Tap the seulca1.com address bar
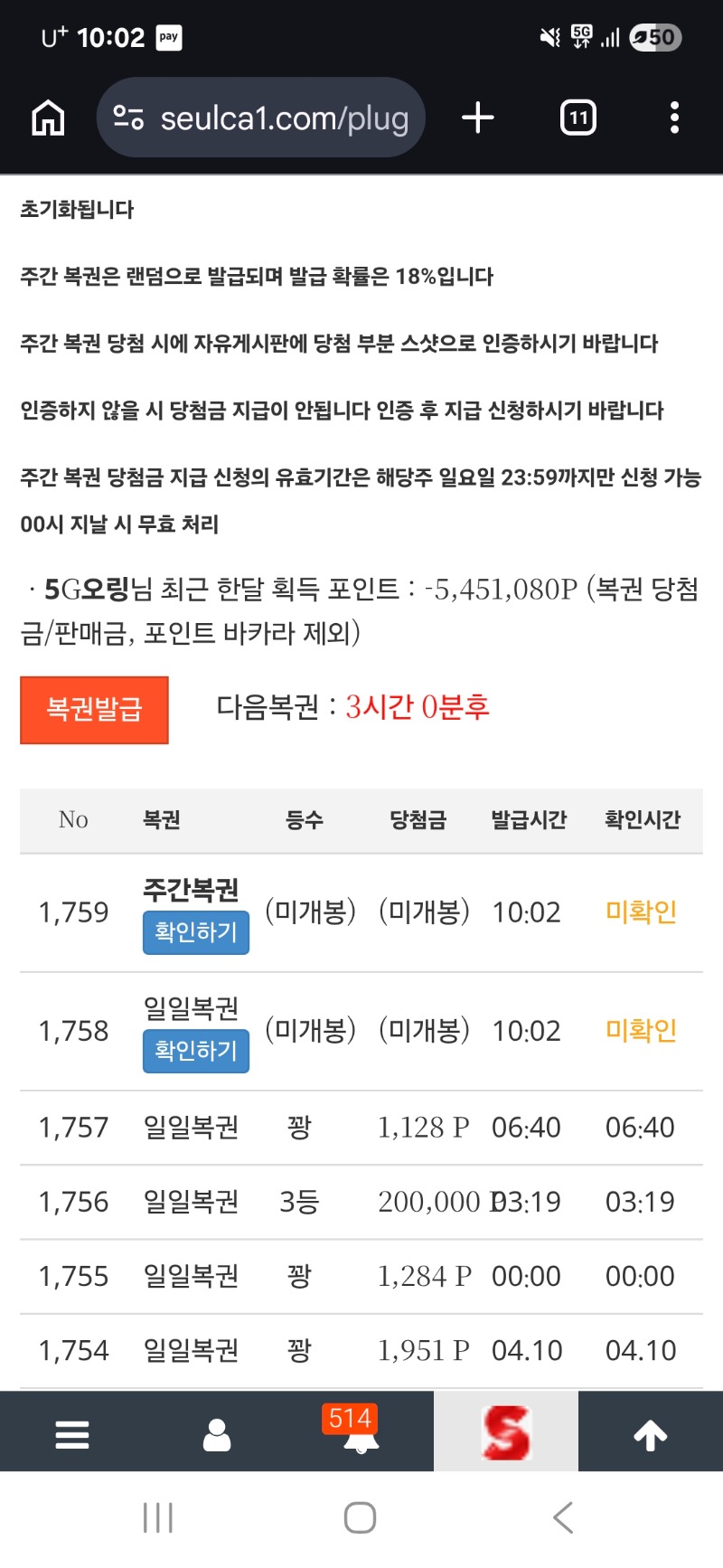This screenshot has width=723, height=1568. point(260,118)
